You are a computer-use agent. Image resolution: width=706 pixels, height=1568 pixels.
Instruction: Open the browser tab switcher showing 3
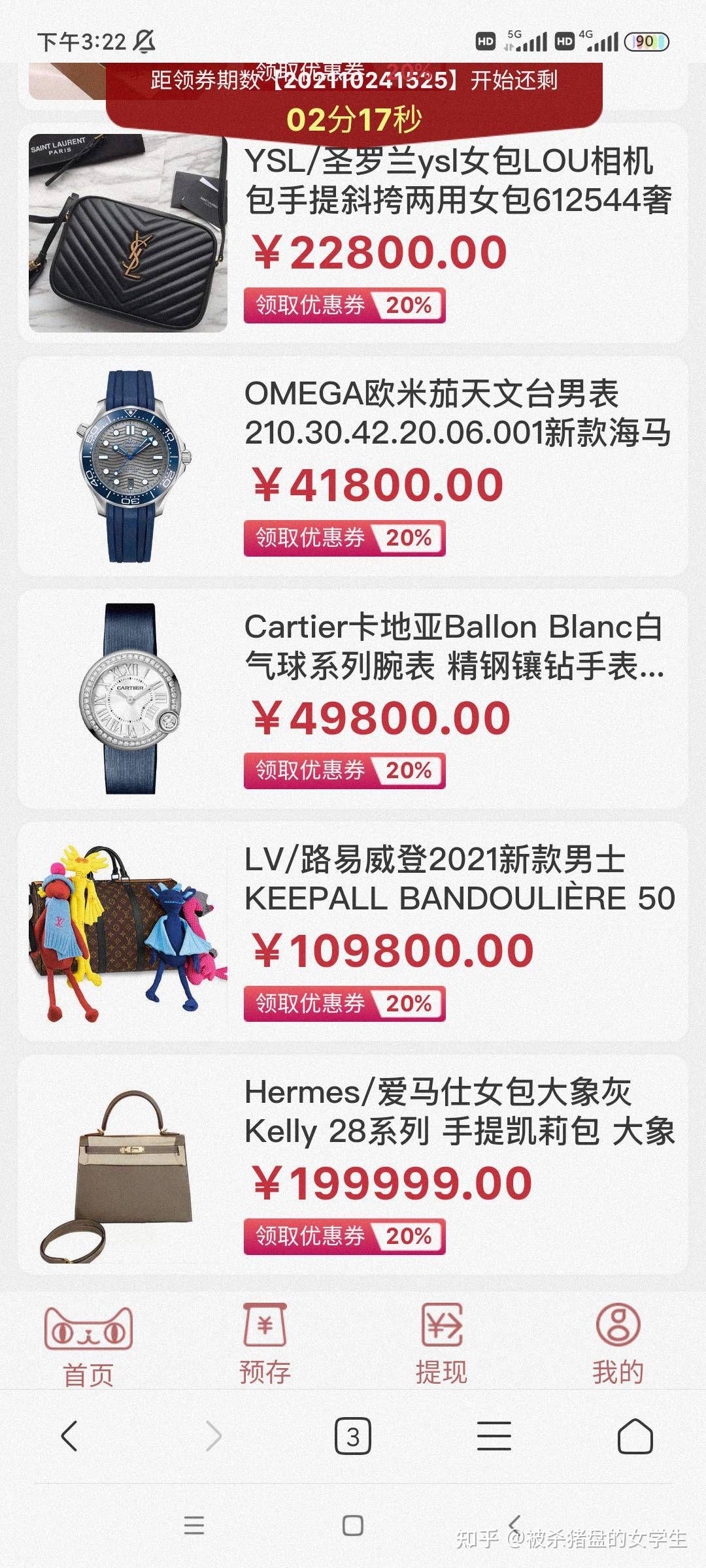353,1436
